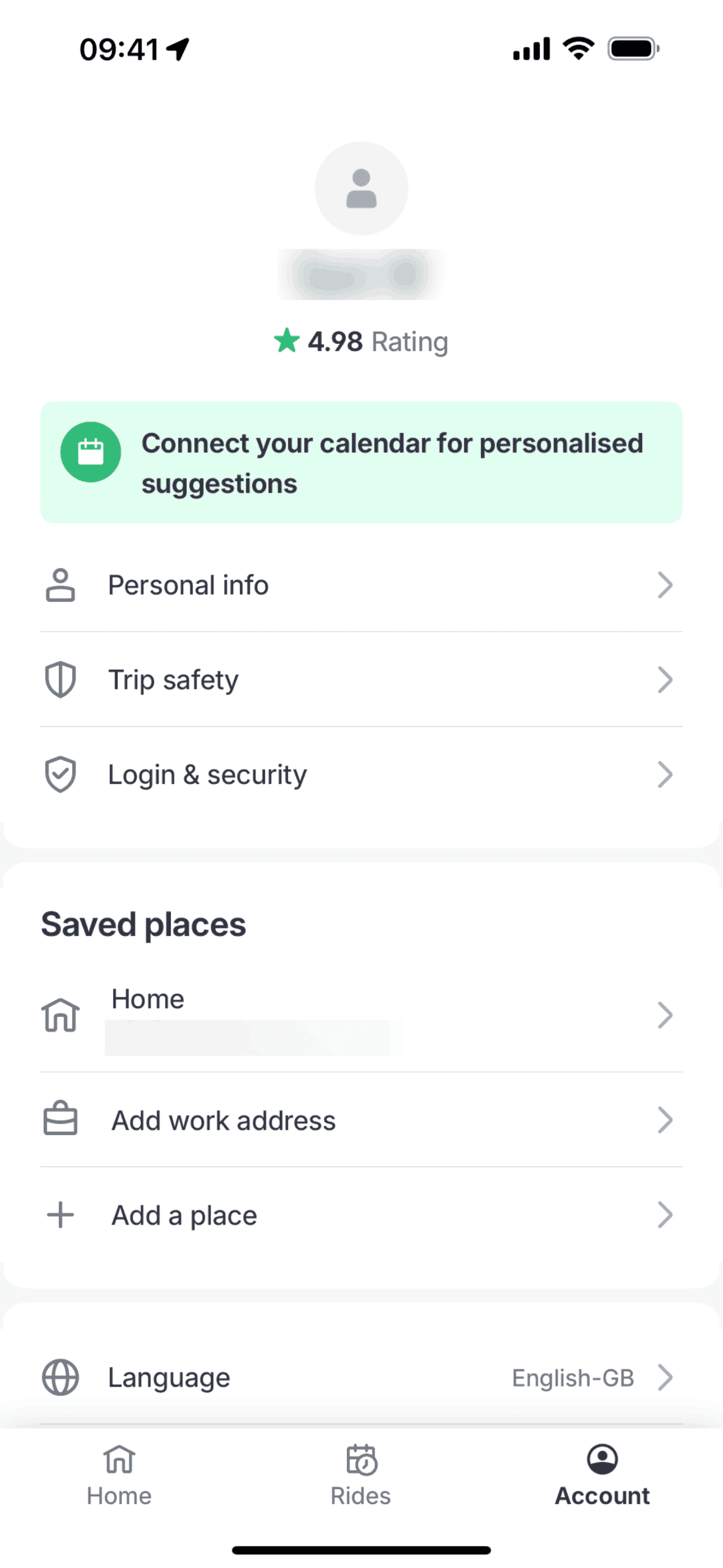Go to Trip safety

coord(361,679)
